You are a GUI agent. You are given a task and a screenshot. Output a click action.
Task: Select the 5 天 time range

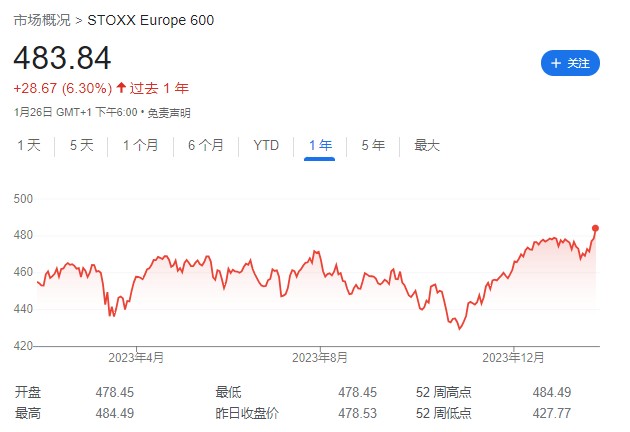pyautogui.click(x=81, y=145)
